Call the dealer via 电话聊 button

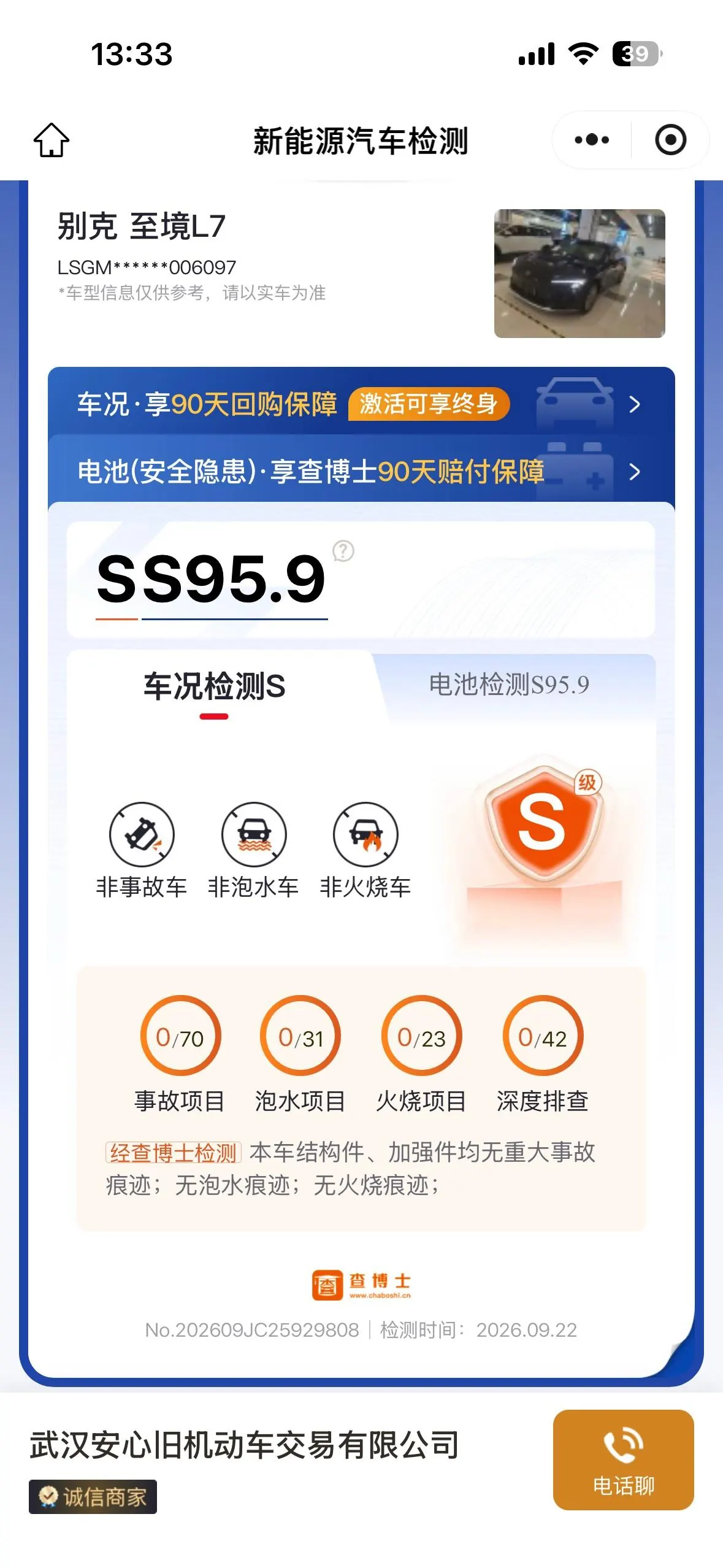pos(623,1460)
